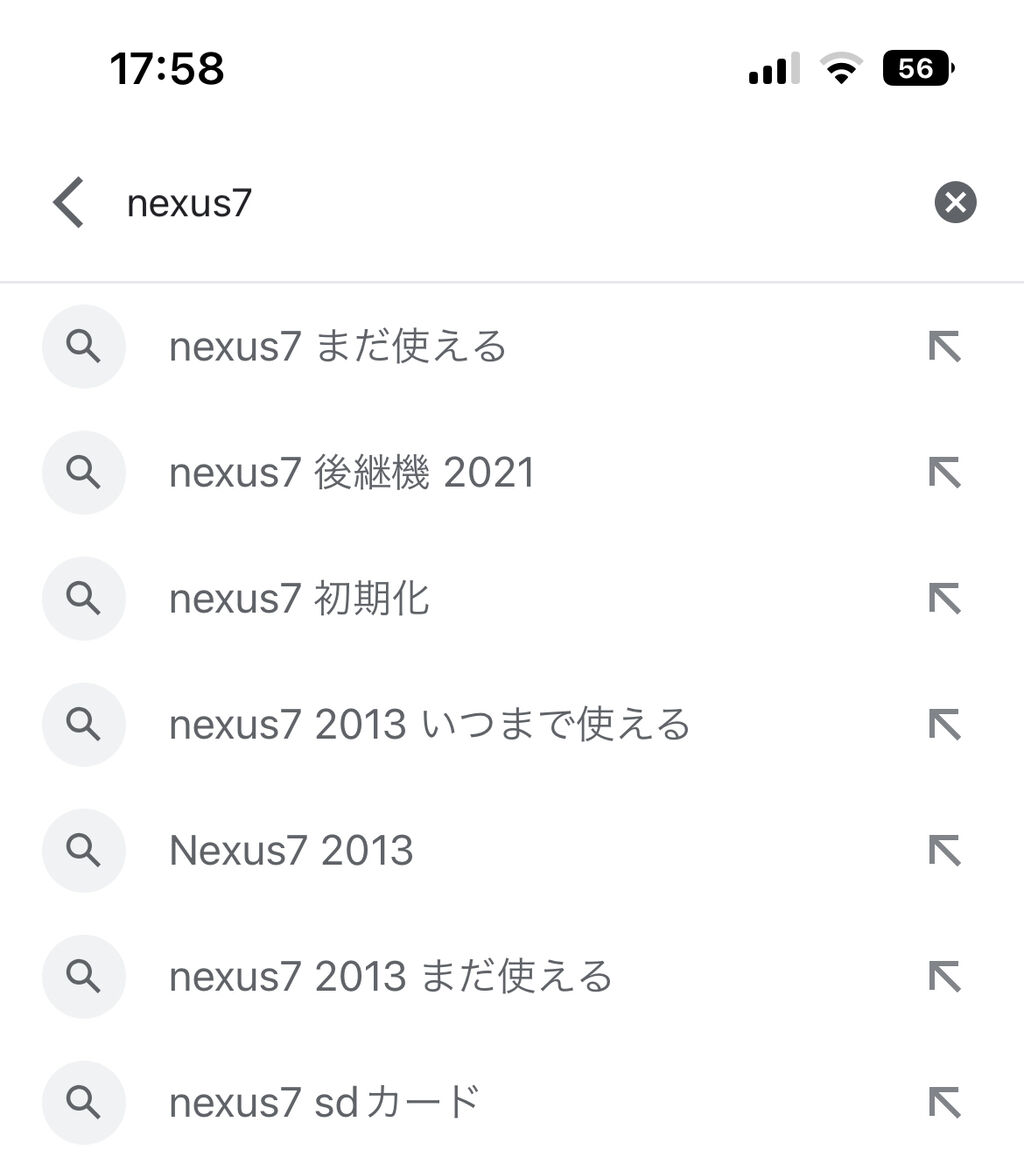Choose the "nexus7 初期化" suggestion
The width and height of the screenshot is (1024, 1171).
coord(299,599)
